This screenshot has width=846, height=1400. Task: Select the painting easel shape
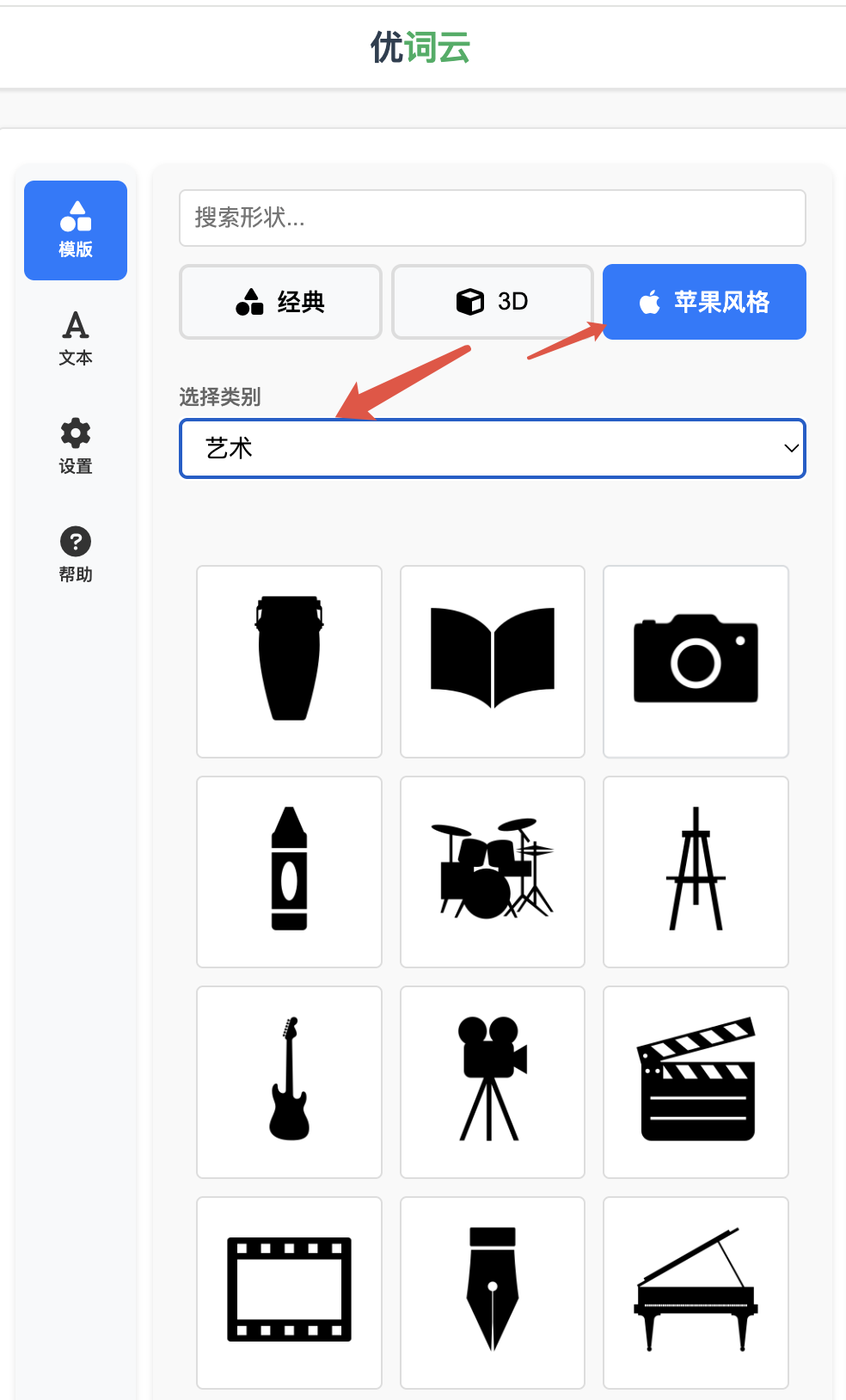[x=695, y=871]
